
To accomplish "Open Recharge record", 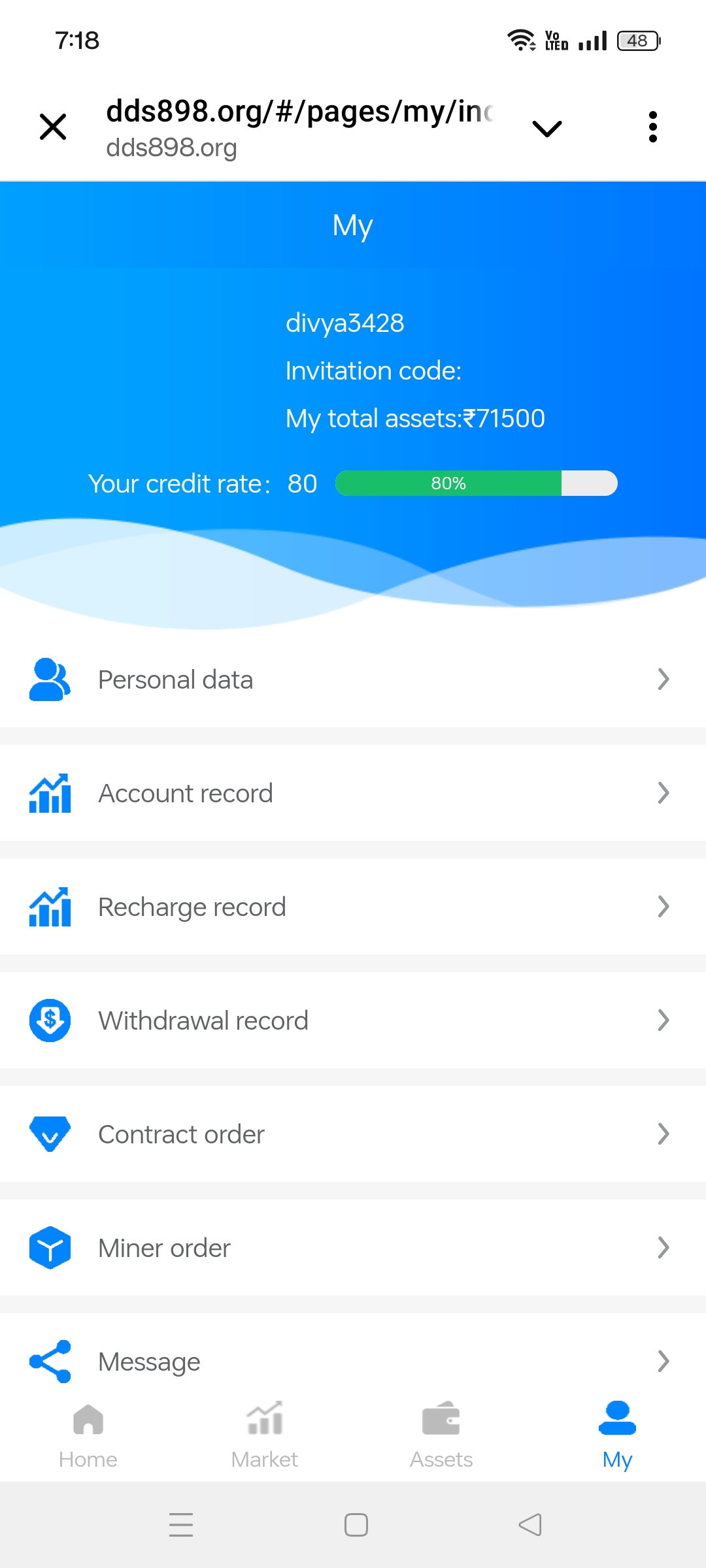I will 353,907.
